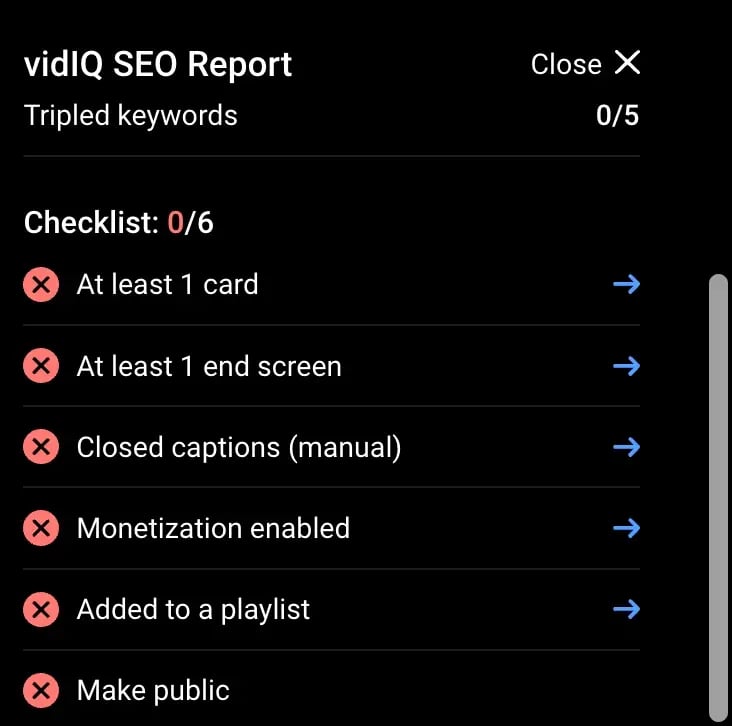Open the 'At least 1 end screen' item
Viewport: 732px width, 726px height.
tap(626, 366)
